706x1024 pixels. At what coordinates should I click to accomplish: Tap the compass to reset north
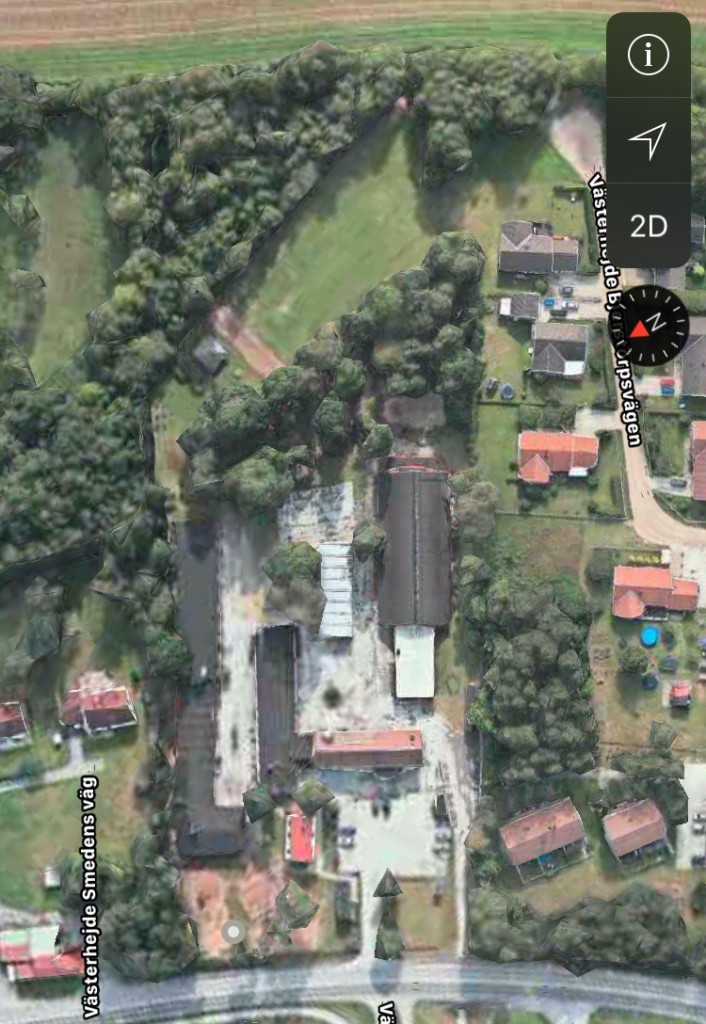(x=649, y=325)
